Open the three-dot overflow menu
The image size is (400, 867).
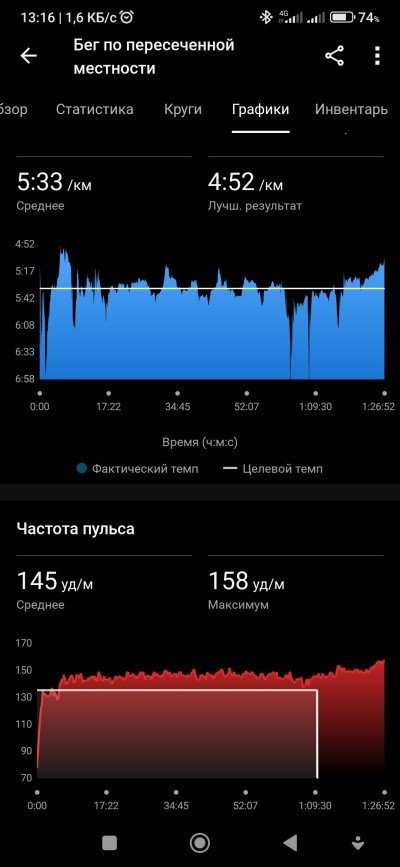377,56
